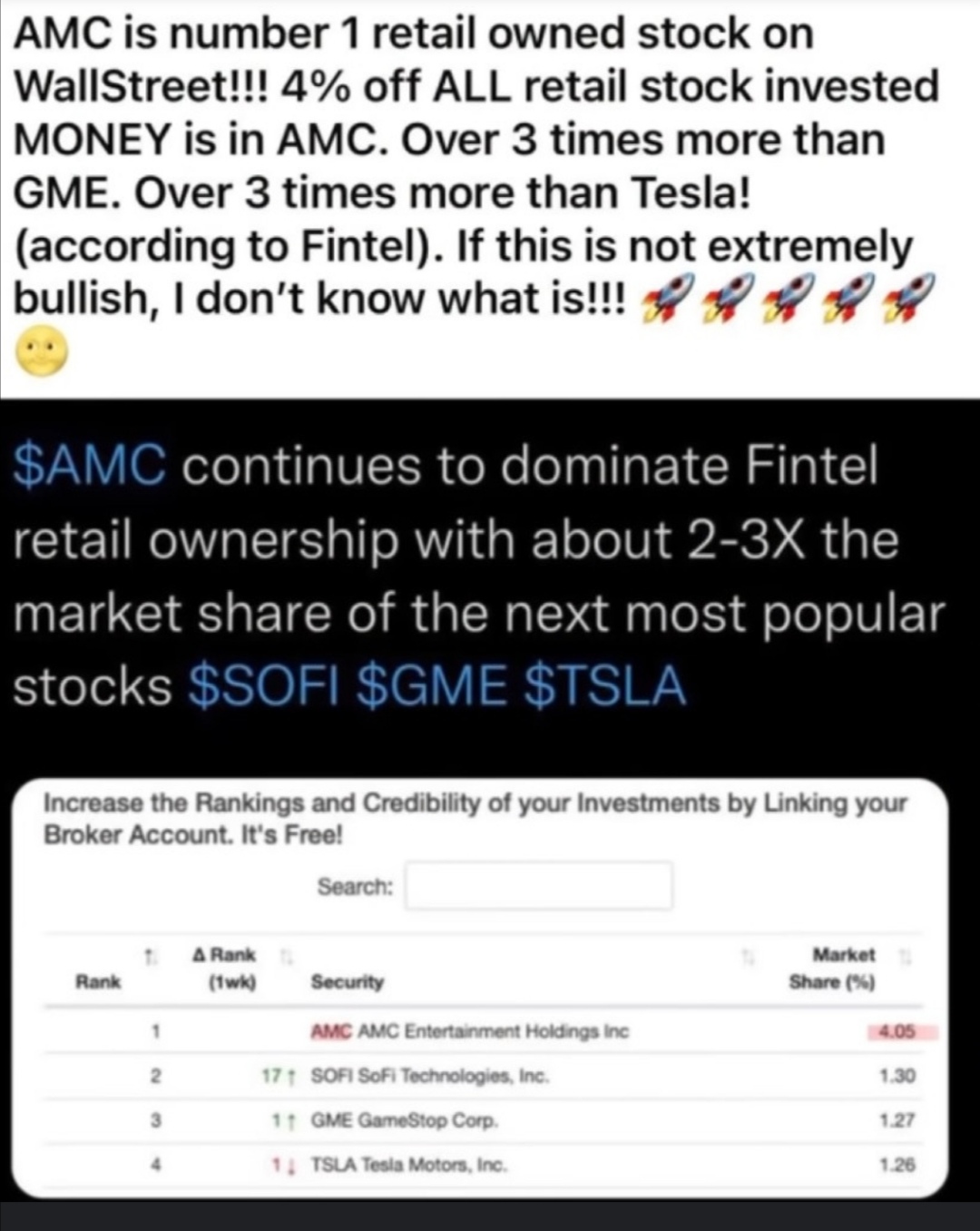Select the GME GameStop Corp row
This screenshot has width=980, height=1231.
coord(405,1120)
